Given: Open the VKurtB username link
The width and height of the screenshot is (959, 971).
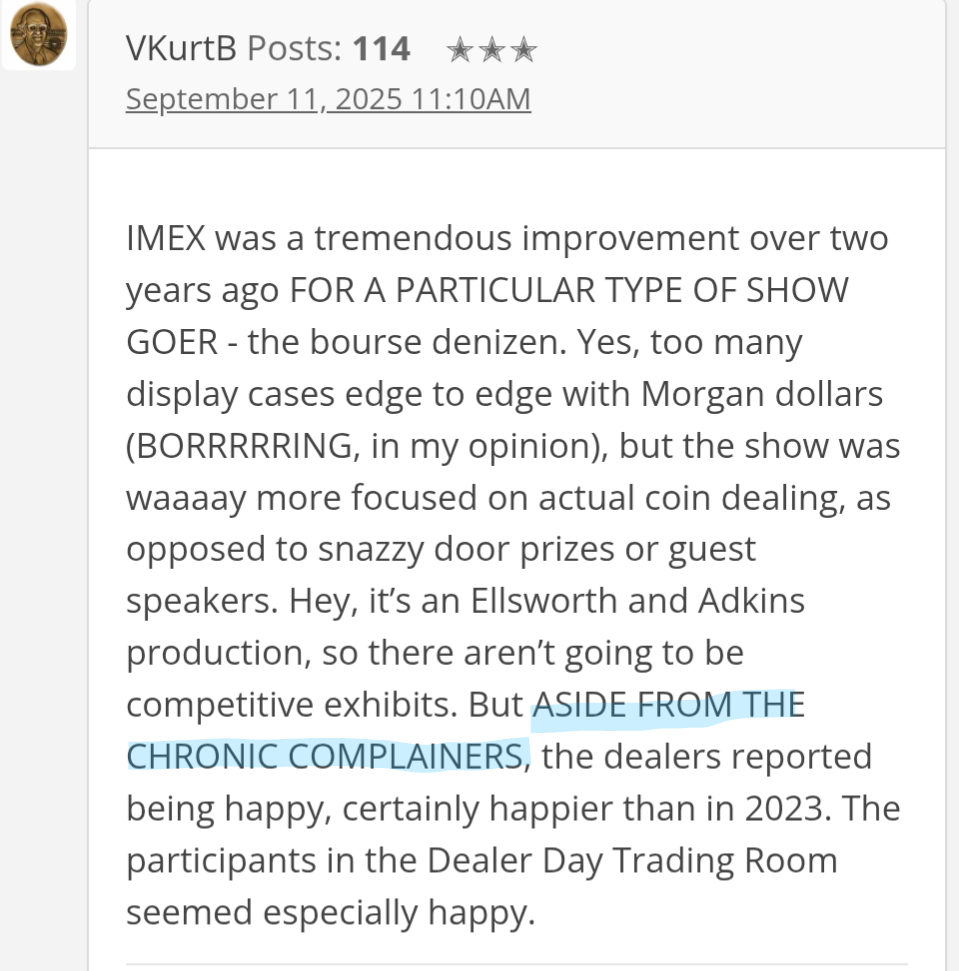Looking at the screenshot, I should [181, 48].
